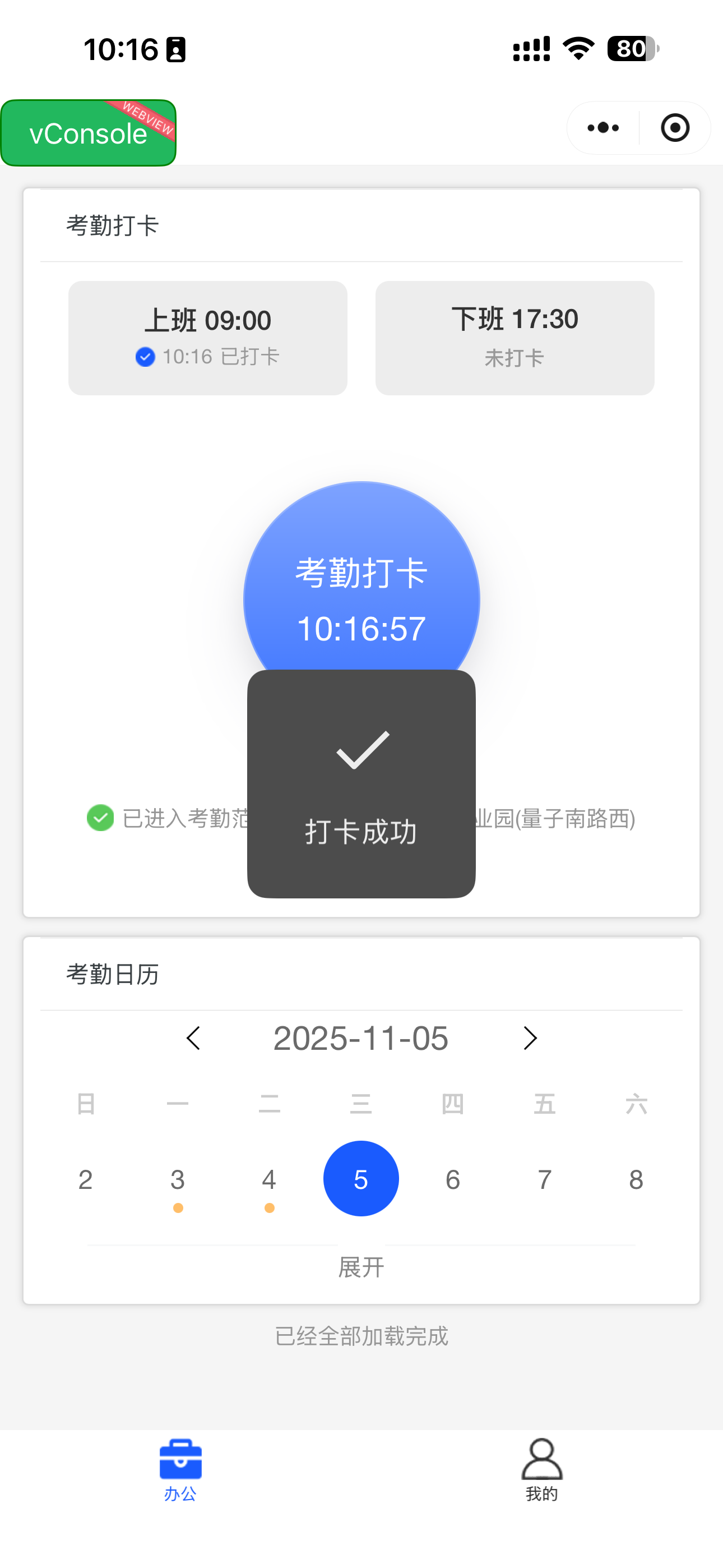Expand the calendar with 展开
The image size is (723, 1568).
click(361, 1268)
